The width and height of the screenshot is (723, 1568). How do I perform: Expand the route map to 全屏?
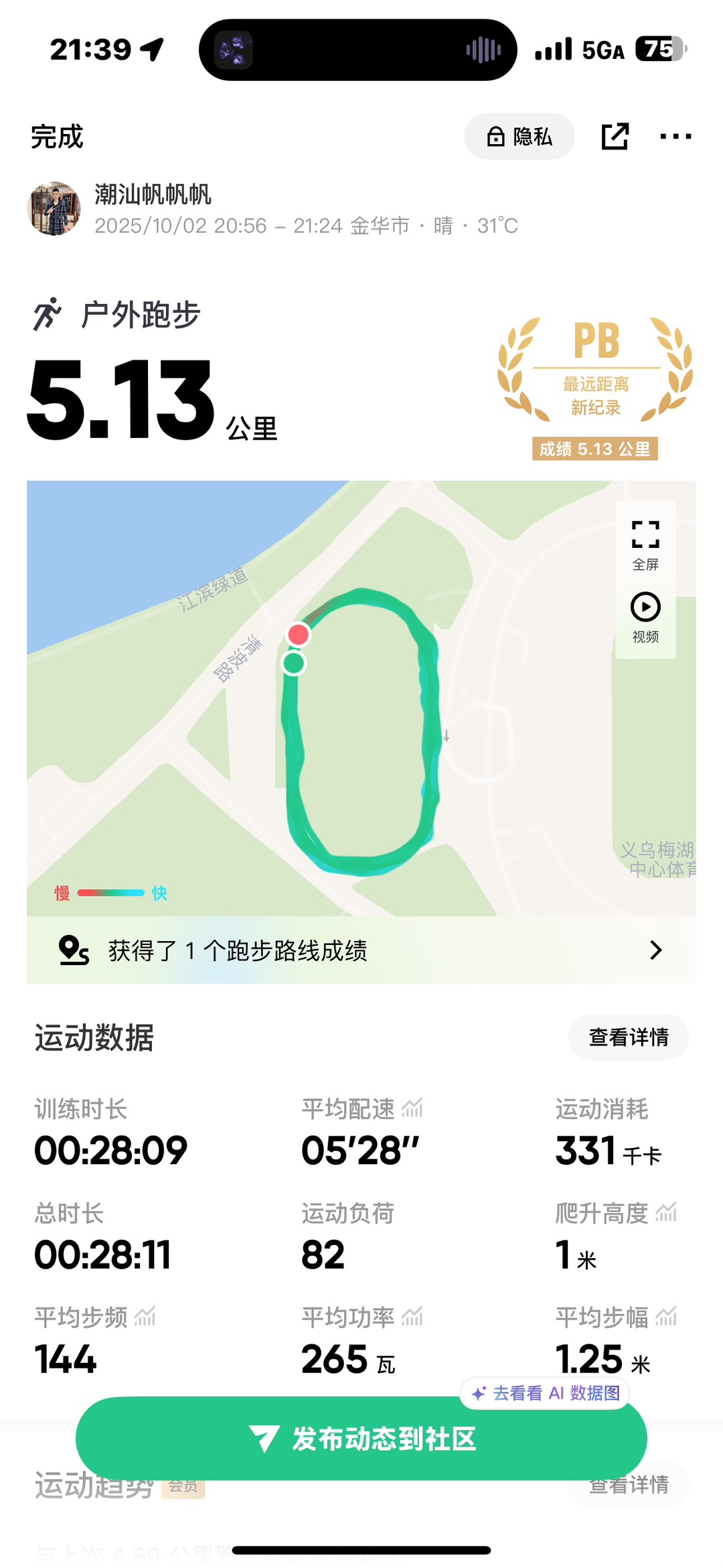[645, 544]
